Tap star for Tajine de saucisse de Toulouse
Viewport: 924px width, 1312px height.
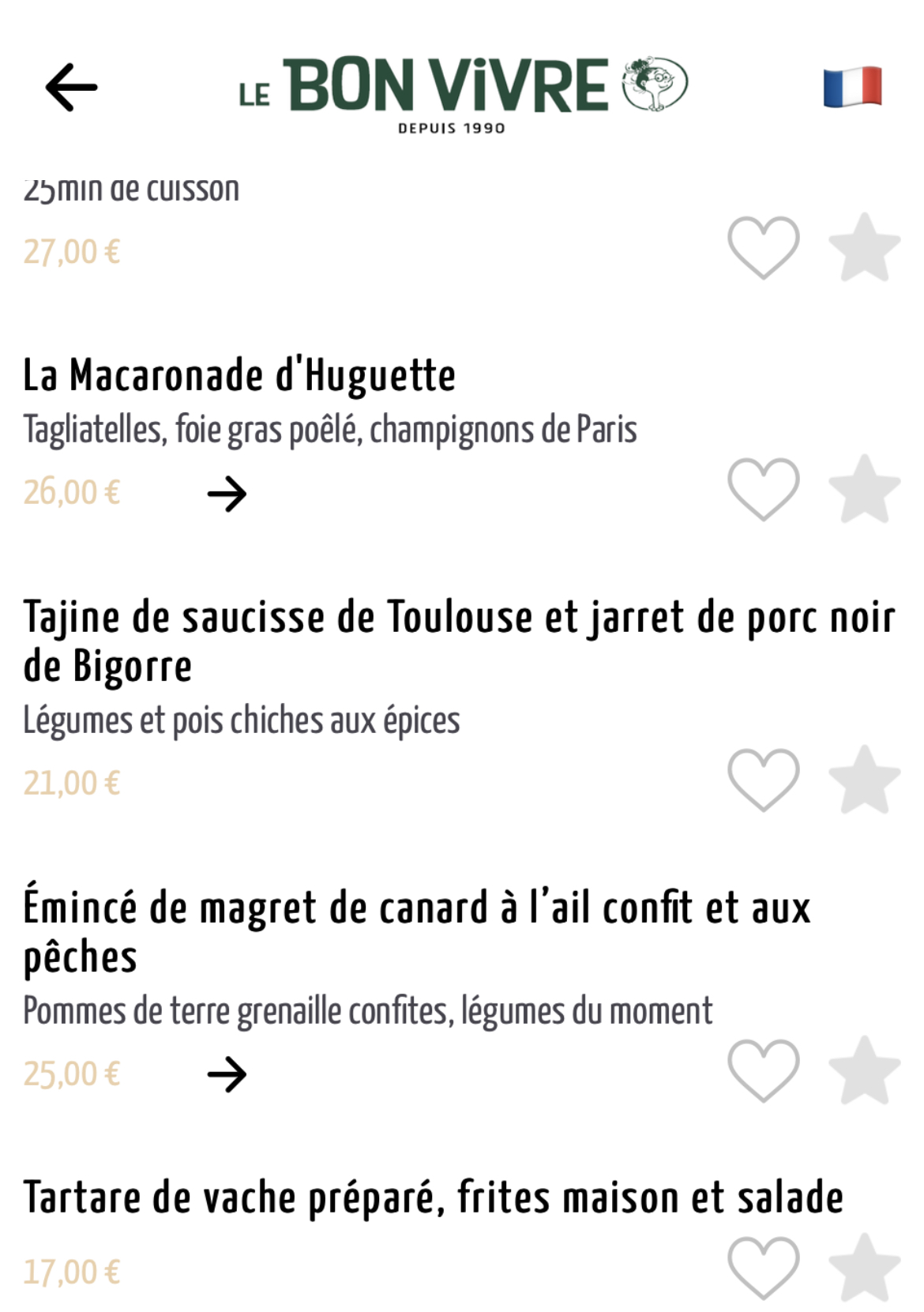tap(864, 780)
